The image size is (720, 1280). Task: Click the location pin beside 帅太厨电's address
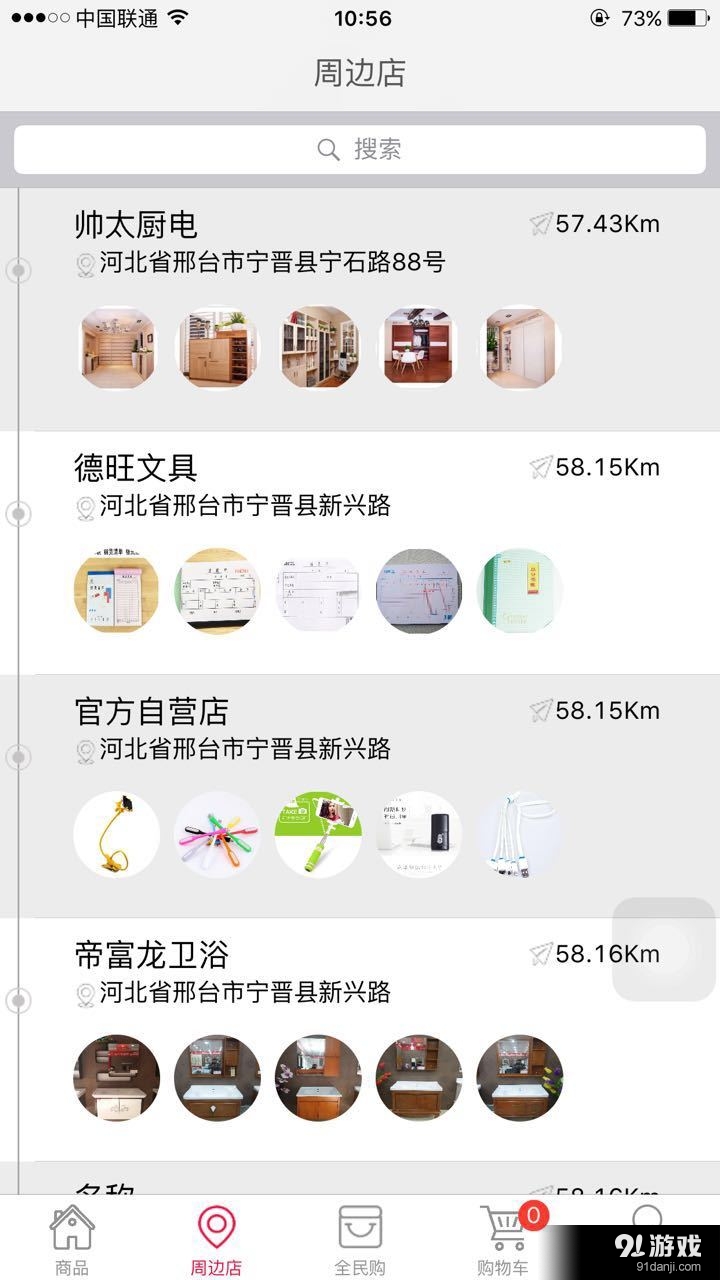[85, 264]
